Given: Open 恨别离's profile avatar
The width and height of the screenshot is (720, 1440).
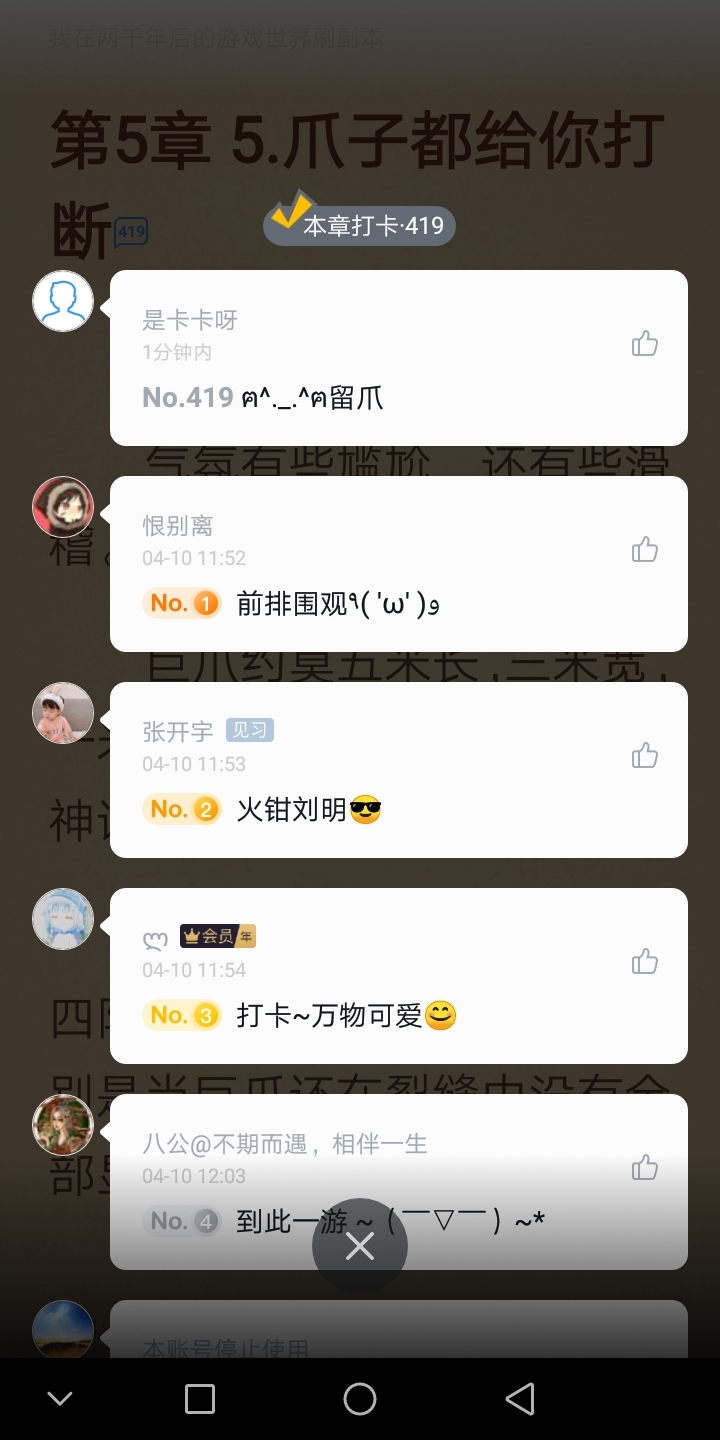Looking at the screenshot, I should click(x=63, y=507).
